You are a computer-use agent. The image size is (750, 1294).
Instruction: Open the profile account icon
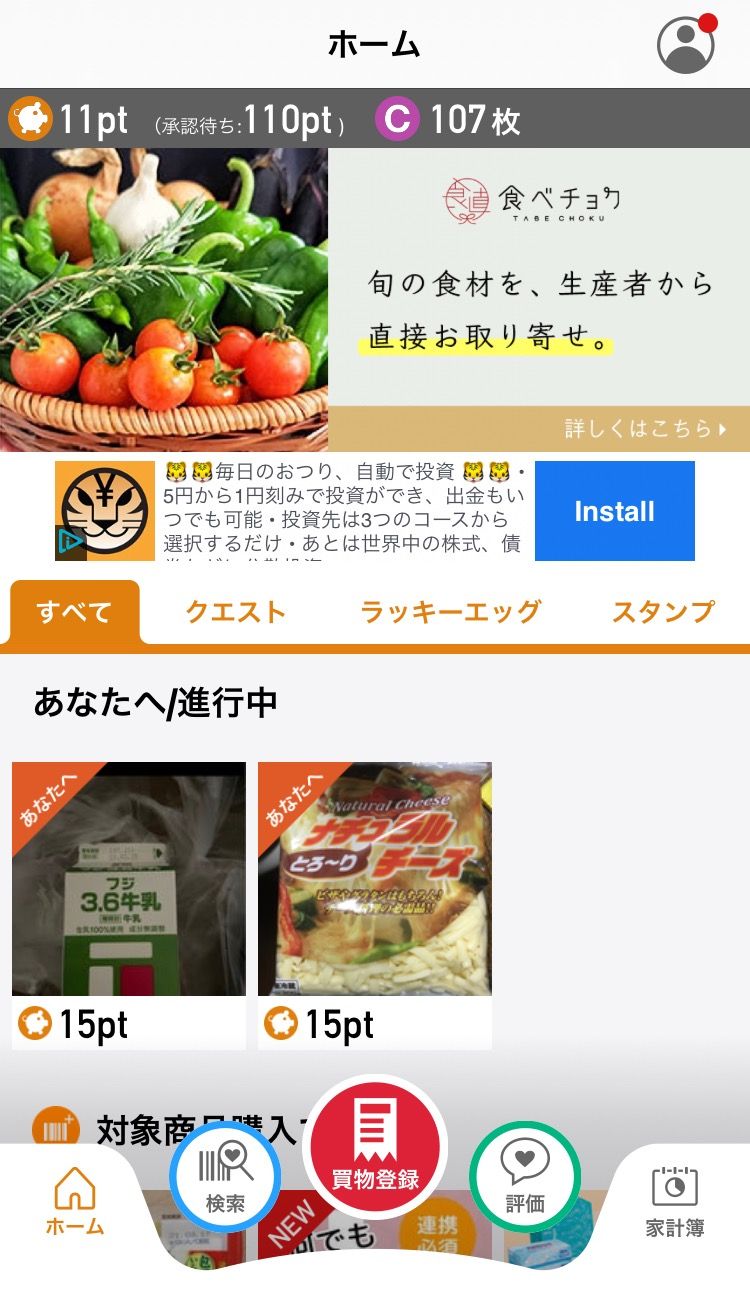tap(685, 45)
